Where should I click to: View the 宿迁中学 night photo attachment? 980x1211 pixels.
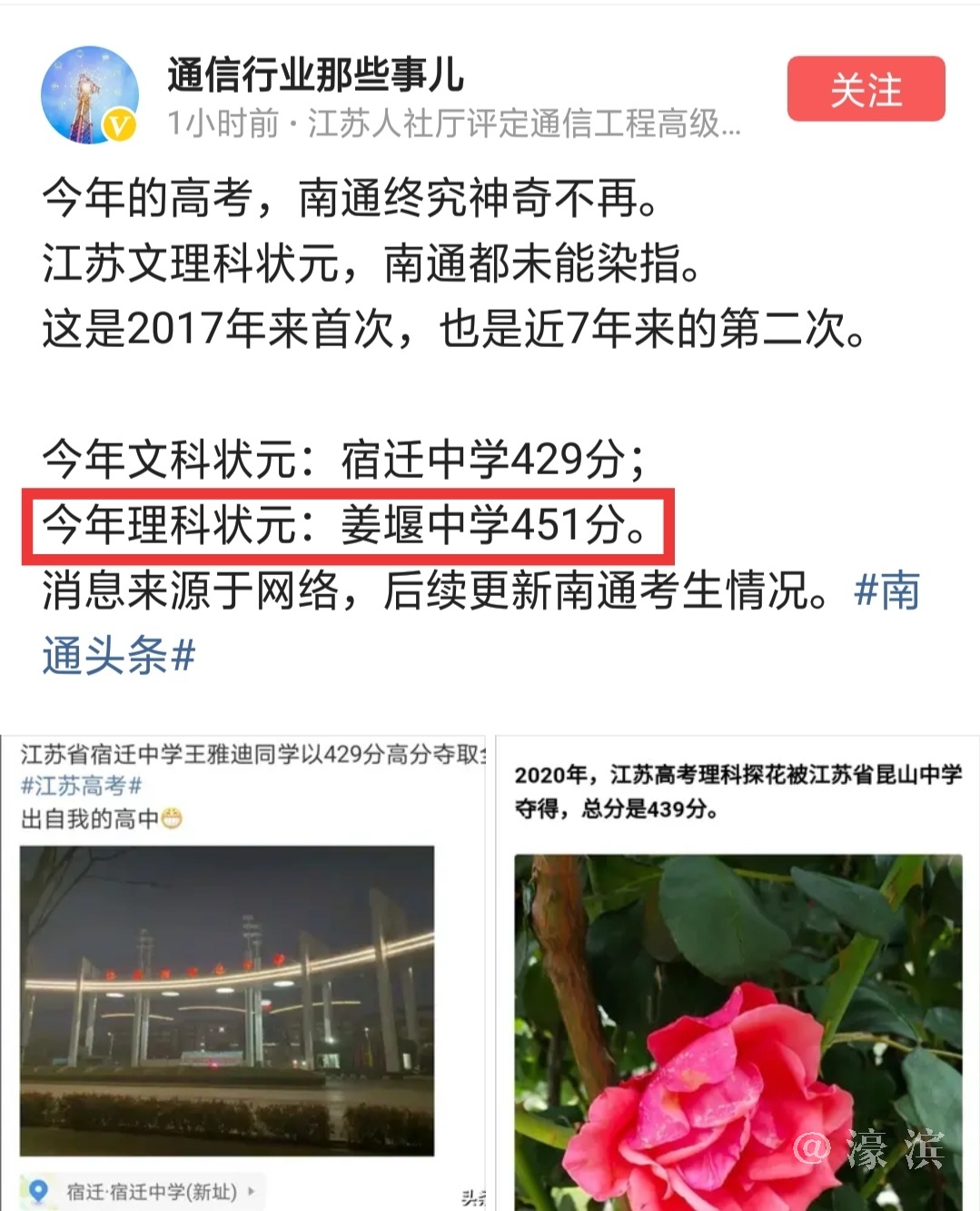227,999
